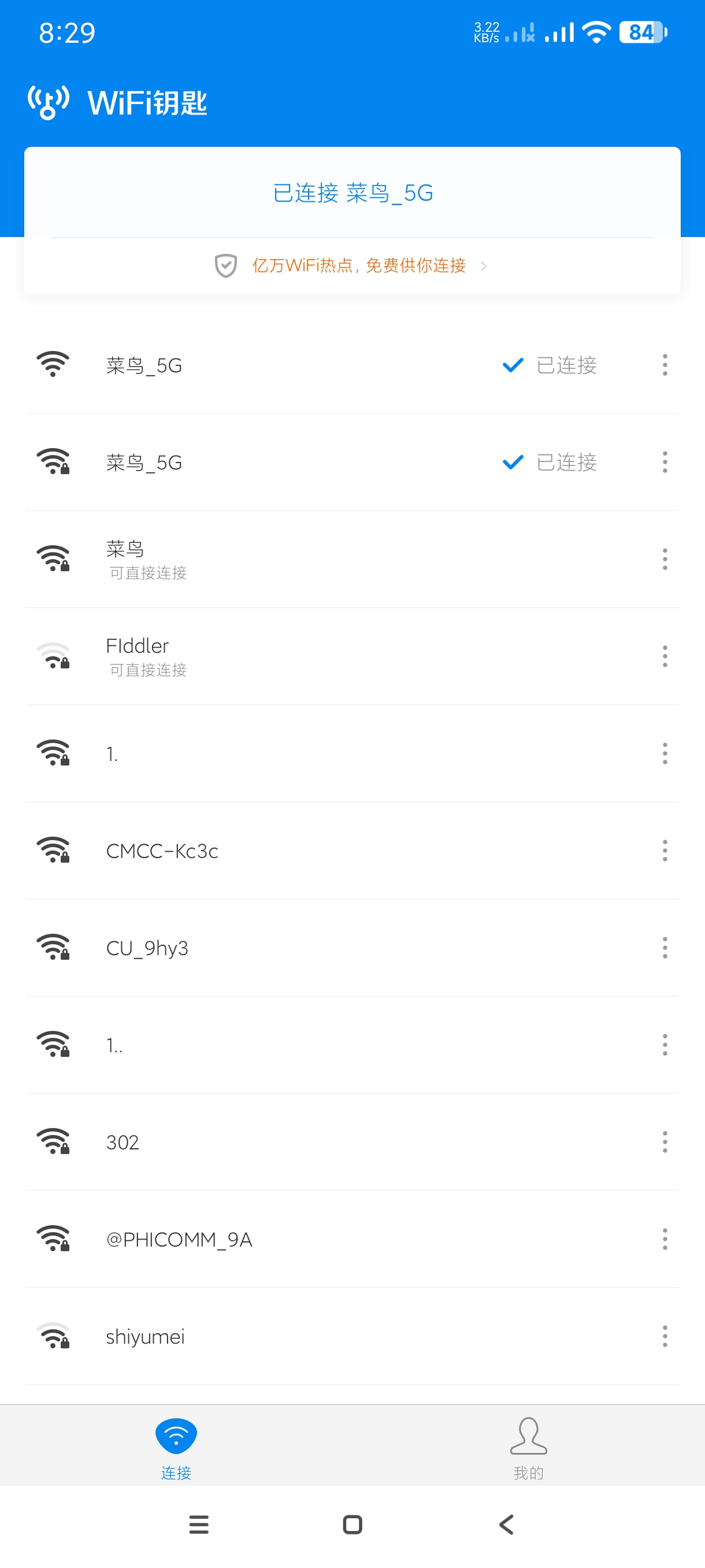
Task: Tap the @PHICOMM_9A network row
Action: 179,1239
